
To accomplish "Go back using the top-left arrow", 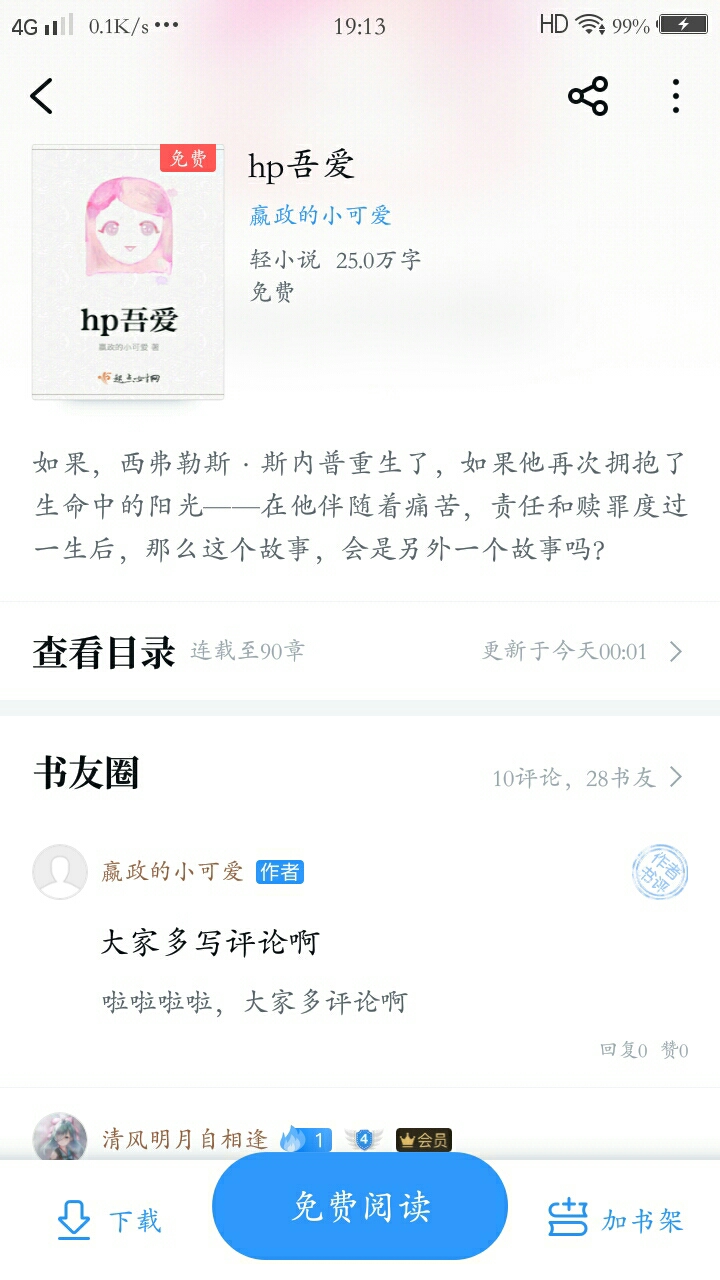I will point(41,96).
